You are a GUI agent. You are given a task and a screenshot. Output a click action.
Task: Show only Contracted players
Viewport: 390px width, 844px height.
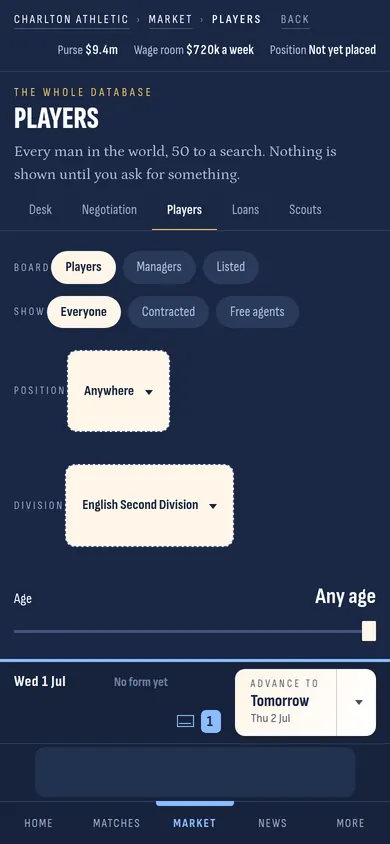click(168, 312)
